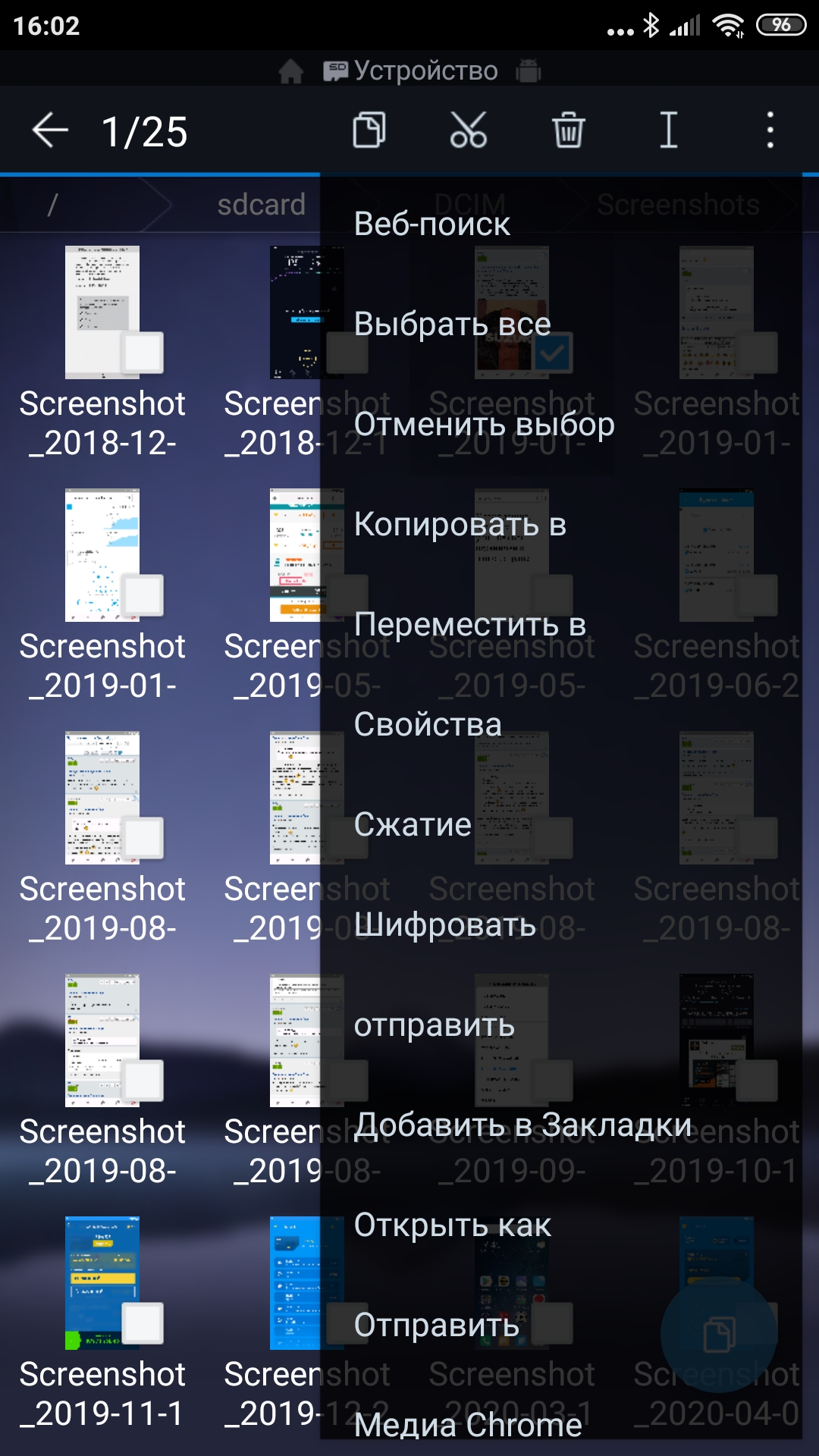Open Свойства for selected file
This screenshot has width=819, height=1456.
click(x=561, y=725)
